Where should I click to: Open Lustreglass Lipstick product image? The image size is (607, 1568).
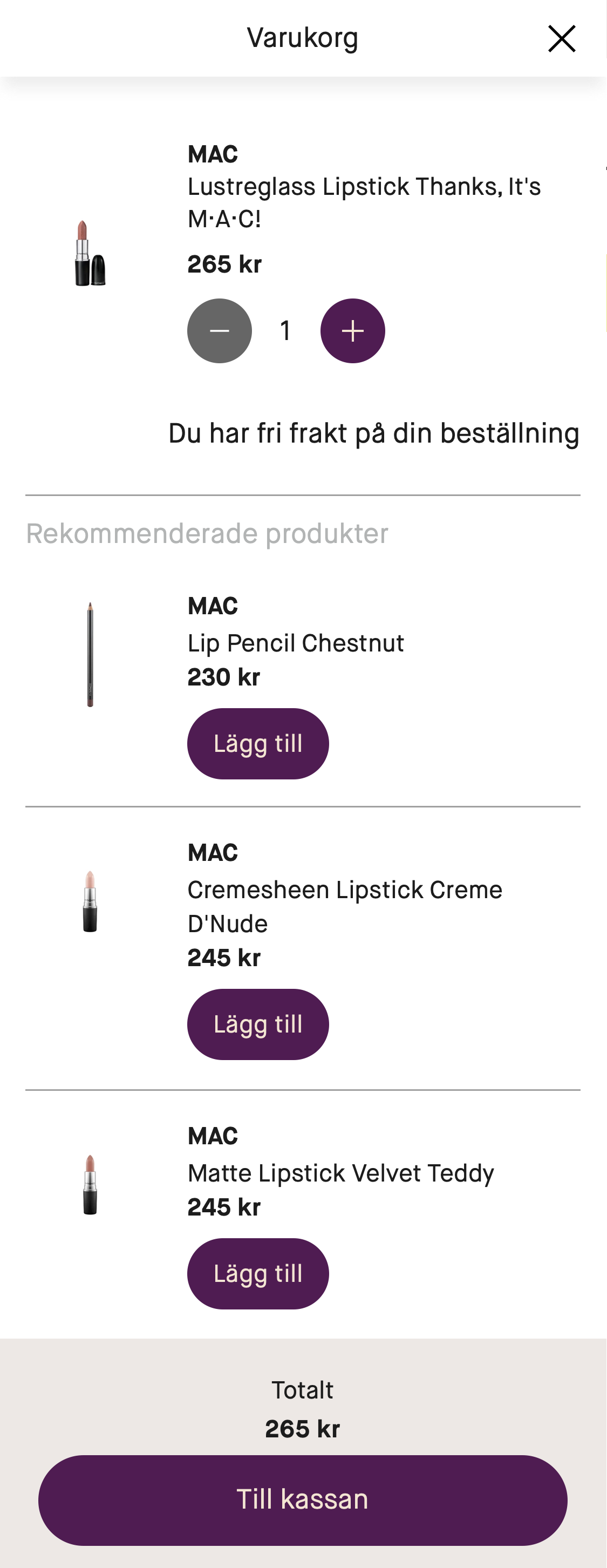pos(90,253)
